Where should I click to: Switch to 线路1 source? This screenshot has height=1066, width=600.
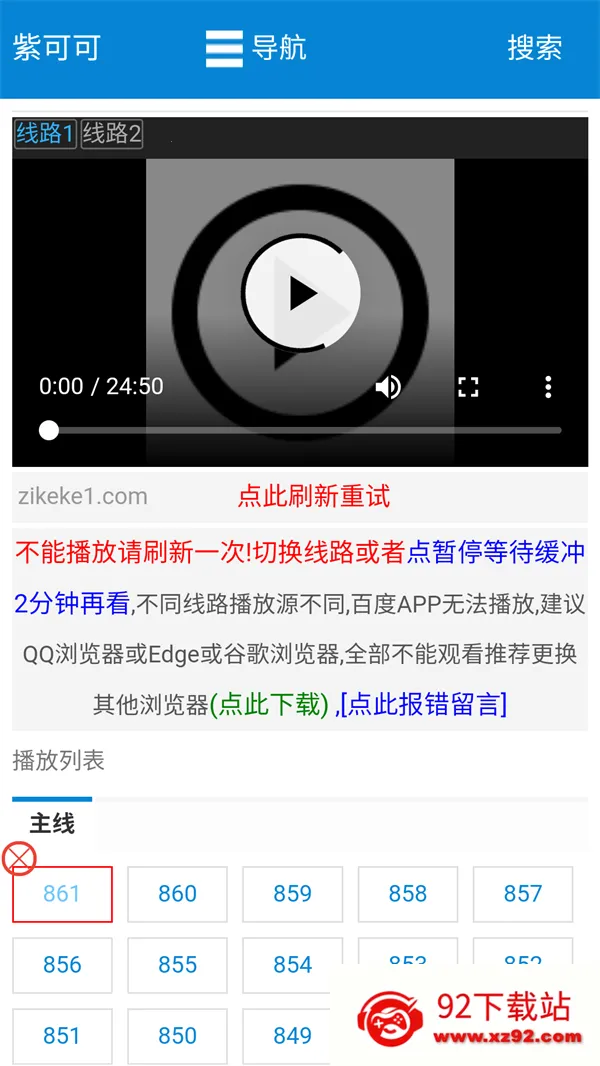coord(45,134)
